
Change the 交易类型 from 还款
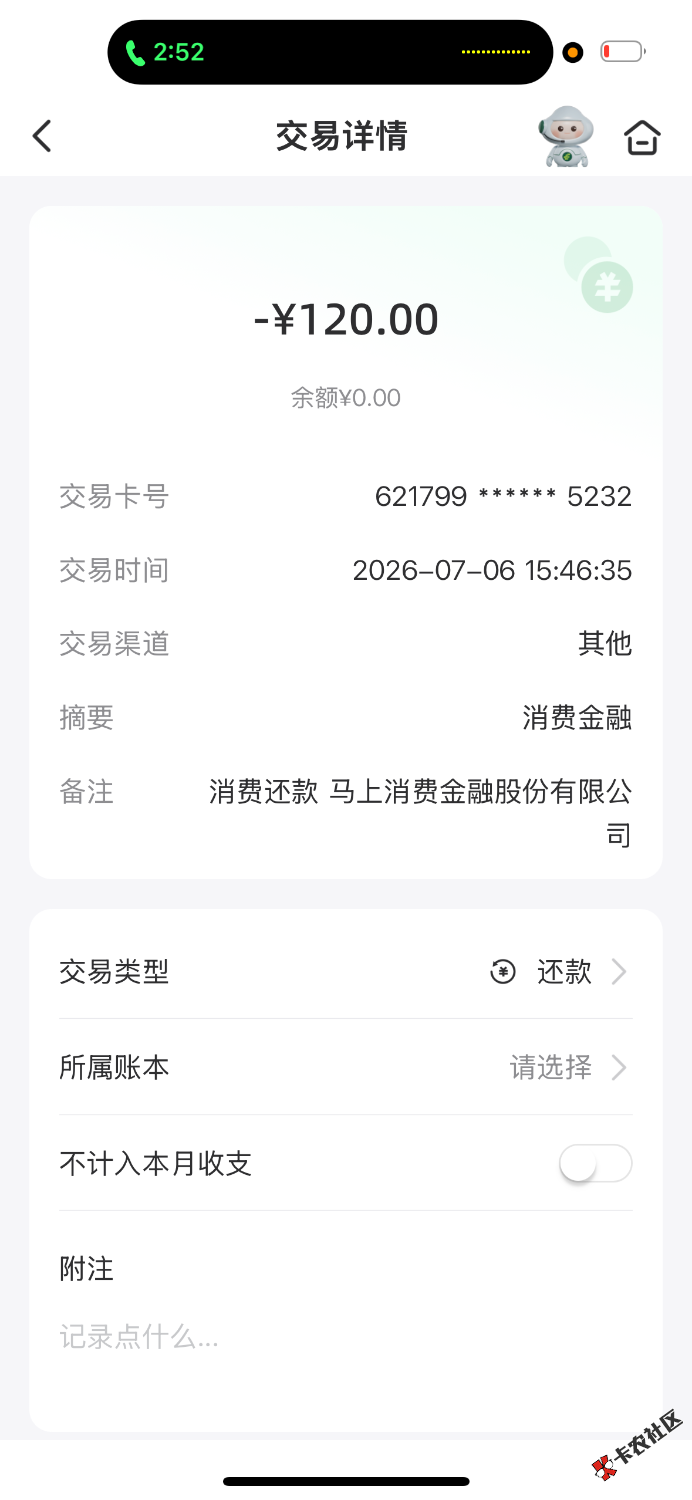click(345, 971)
